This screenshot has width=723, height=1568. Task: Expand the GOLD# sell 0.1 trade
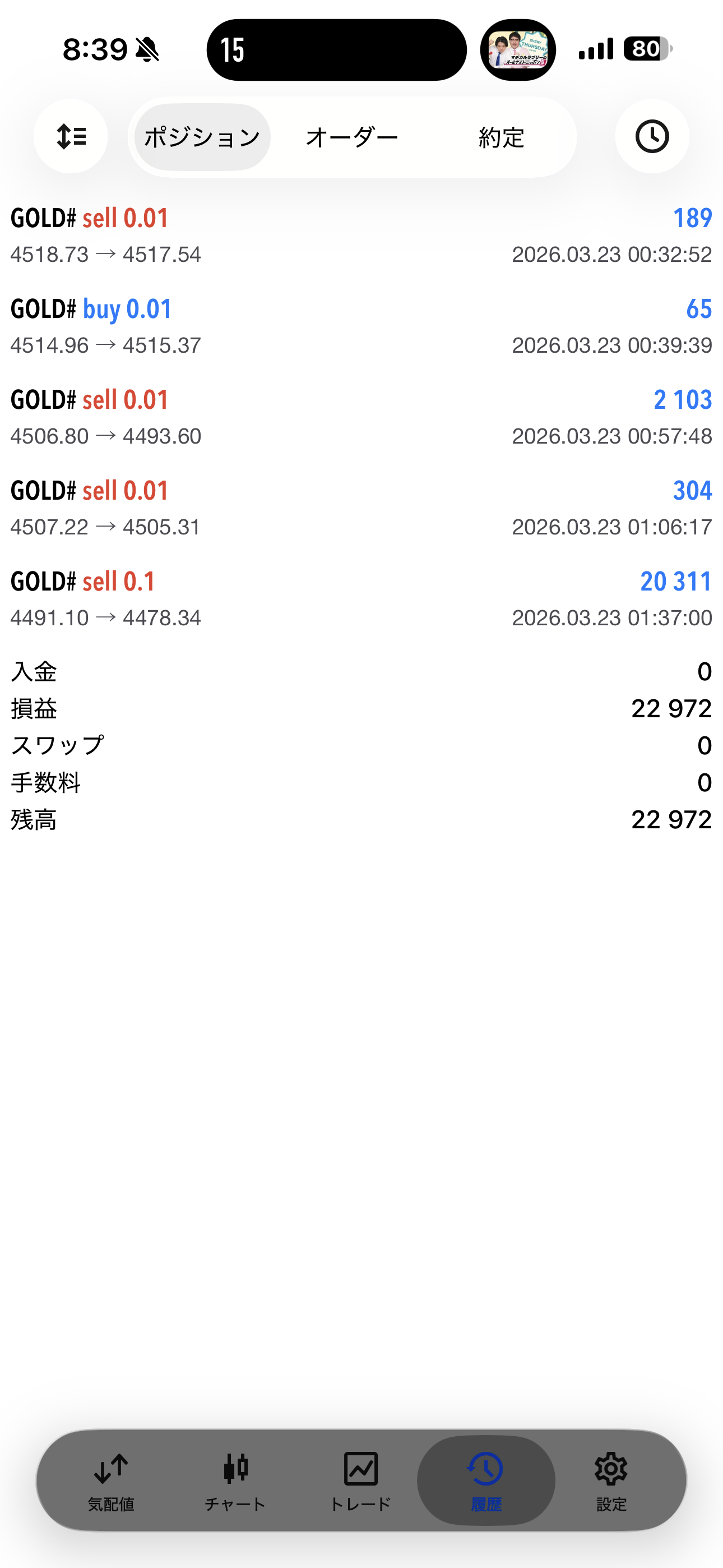click(361, 599)
